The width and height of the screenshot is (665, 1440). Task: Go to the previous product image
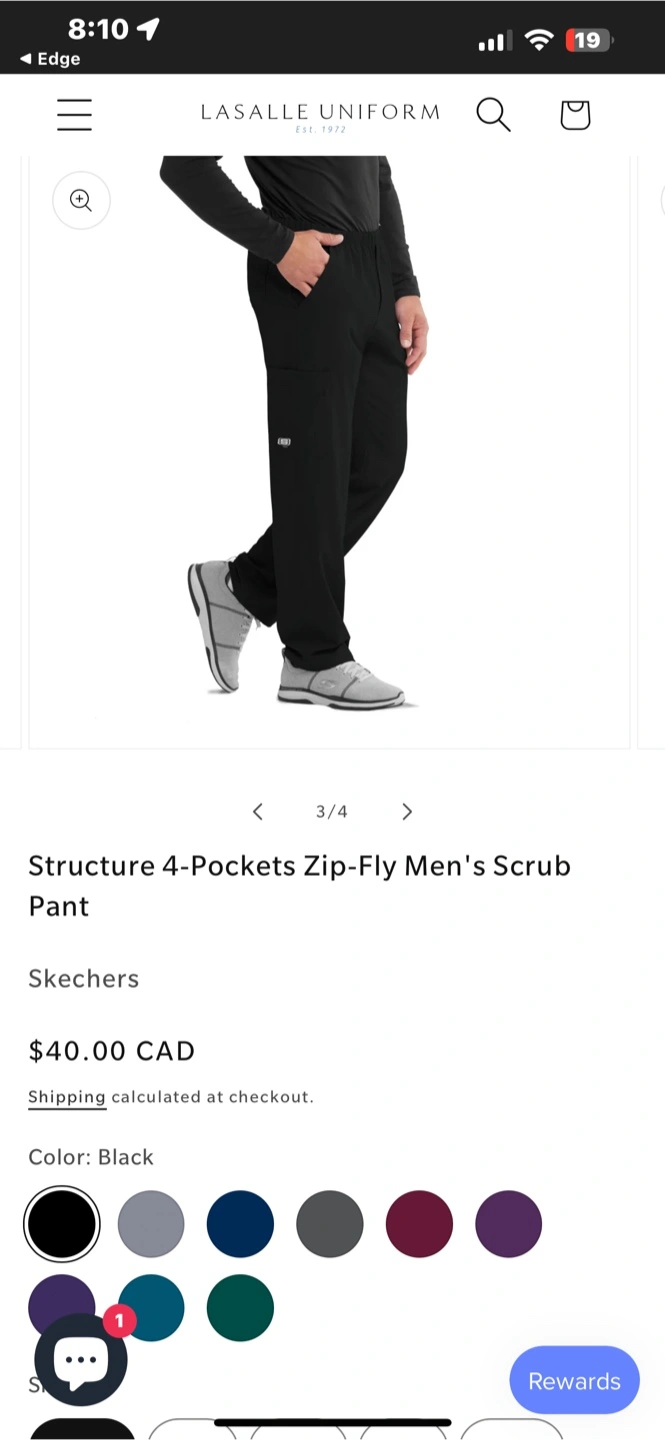(258, 811)
